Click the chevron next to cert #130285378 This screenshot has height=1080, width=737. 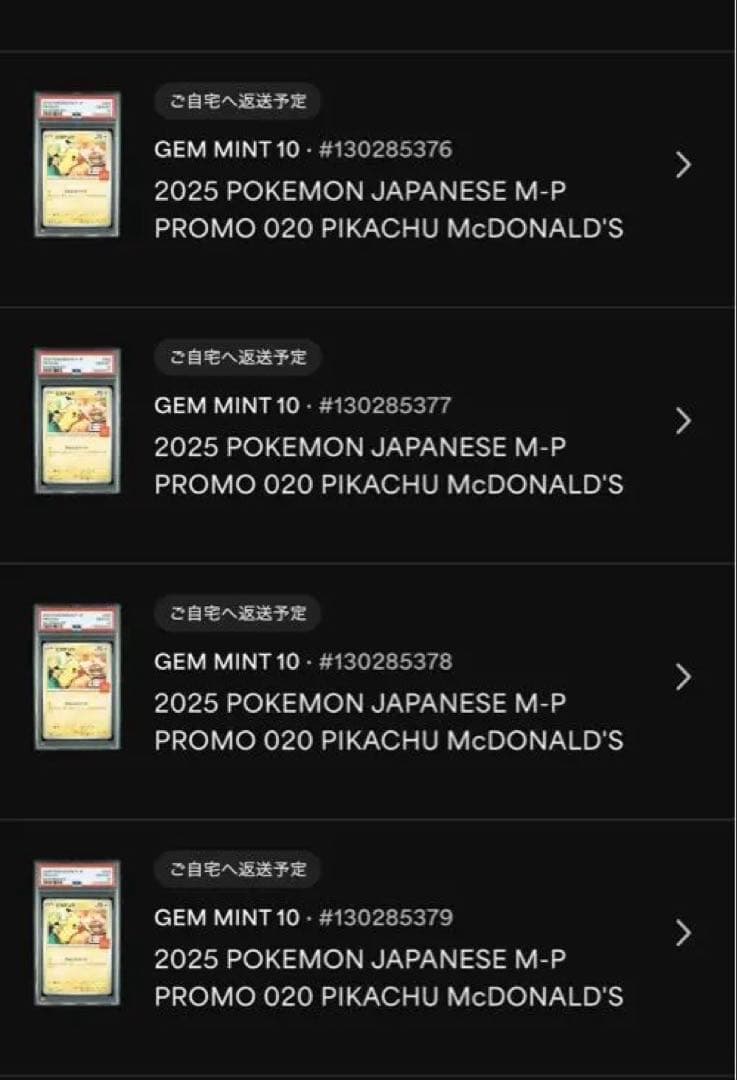pos(683,677)
